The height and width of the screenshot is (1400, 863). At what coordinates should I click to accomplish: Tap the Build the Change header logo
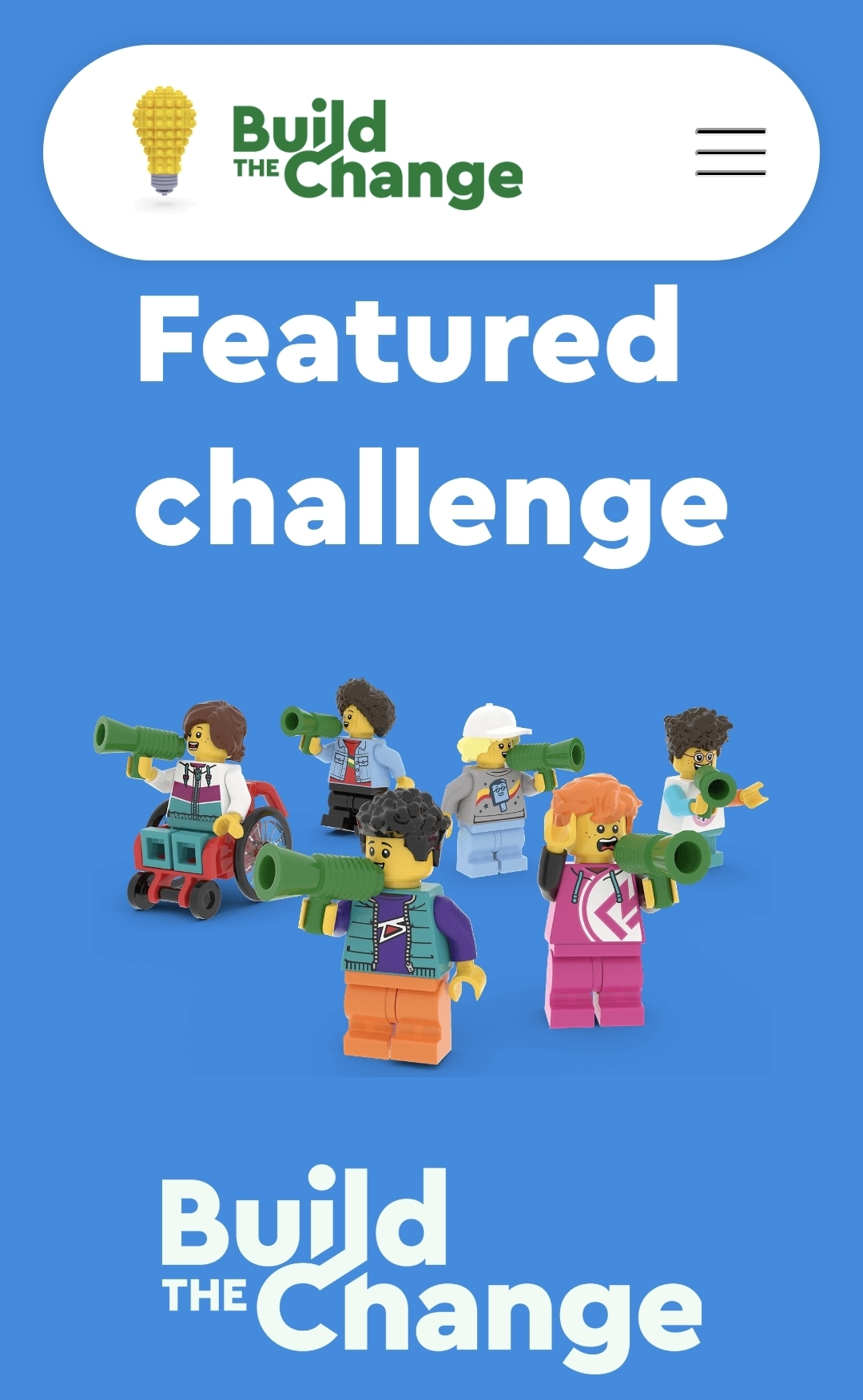pyautogui.click(x=328, y=152)
